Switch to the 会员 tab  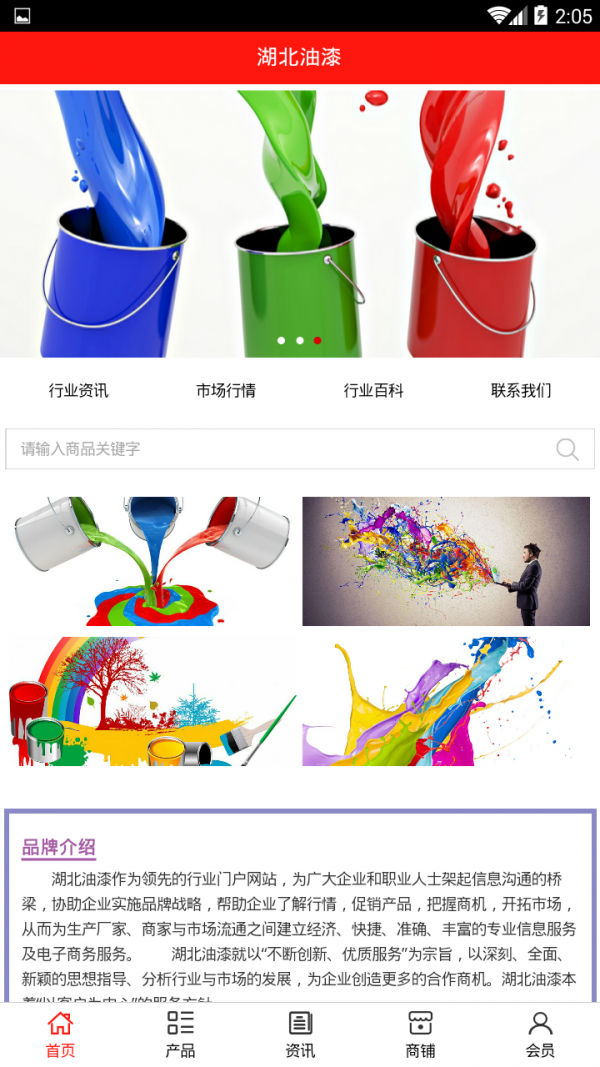click(540, 1035)
